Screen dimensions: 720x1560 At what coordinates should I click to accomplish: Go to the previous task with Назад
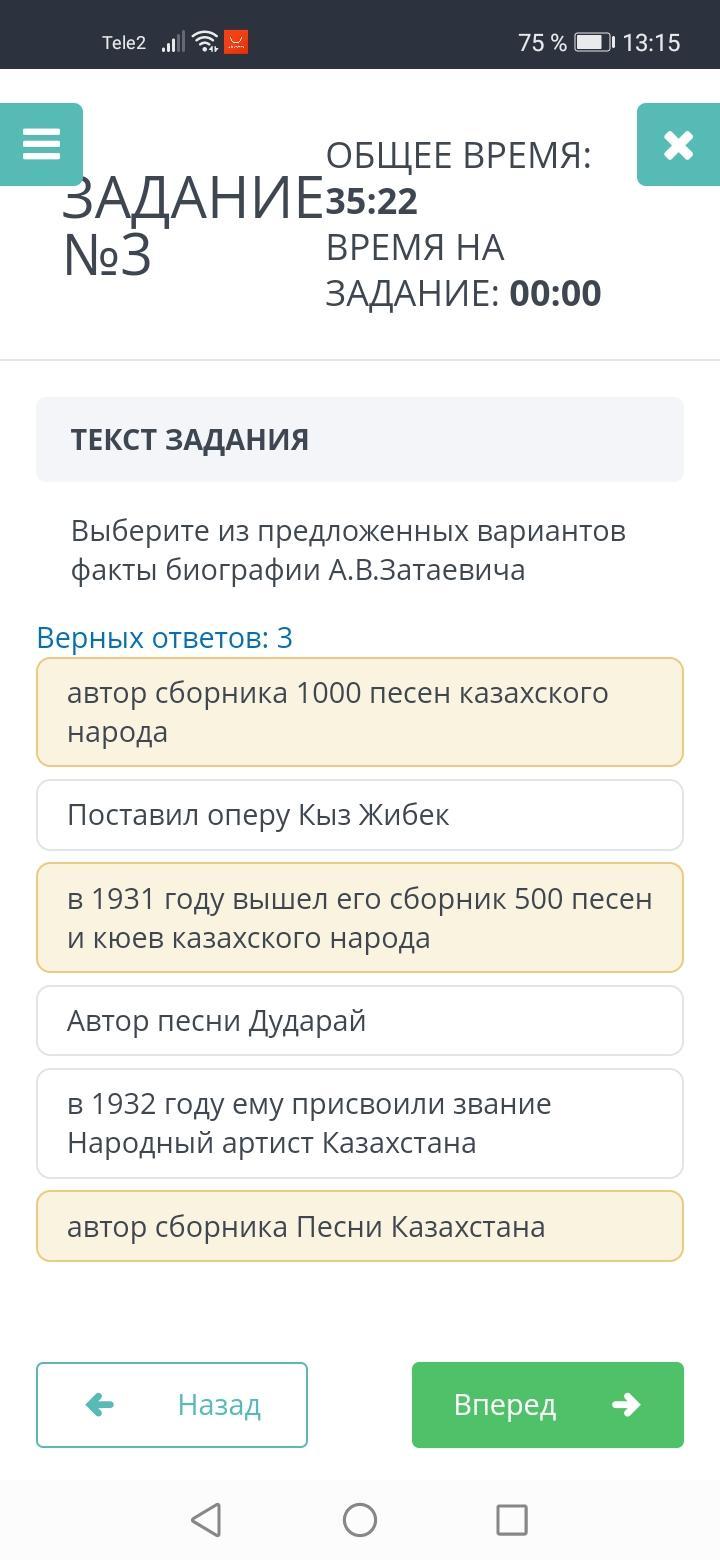pyautogui.click(x=172, y=1405)
